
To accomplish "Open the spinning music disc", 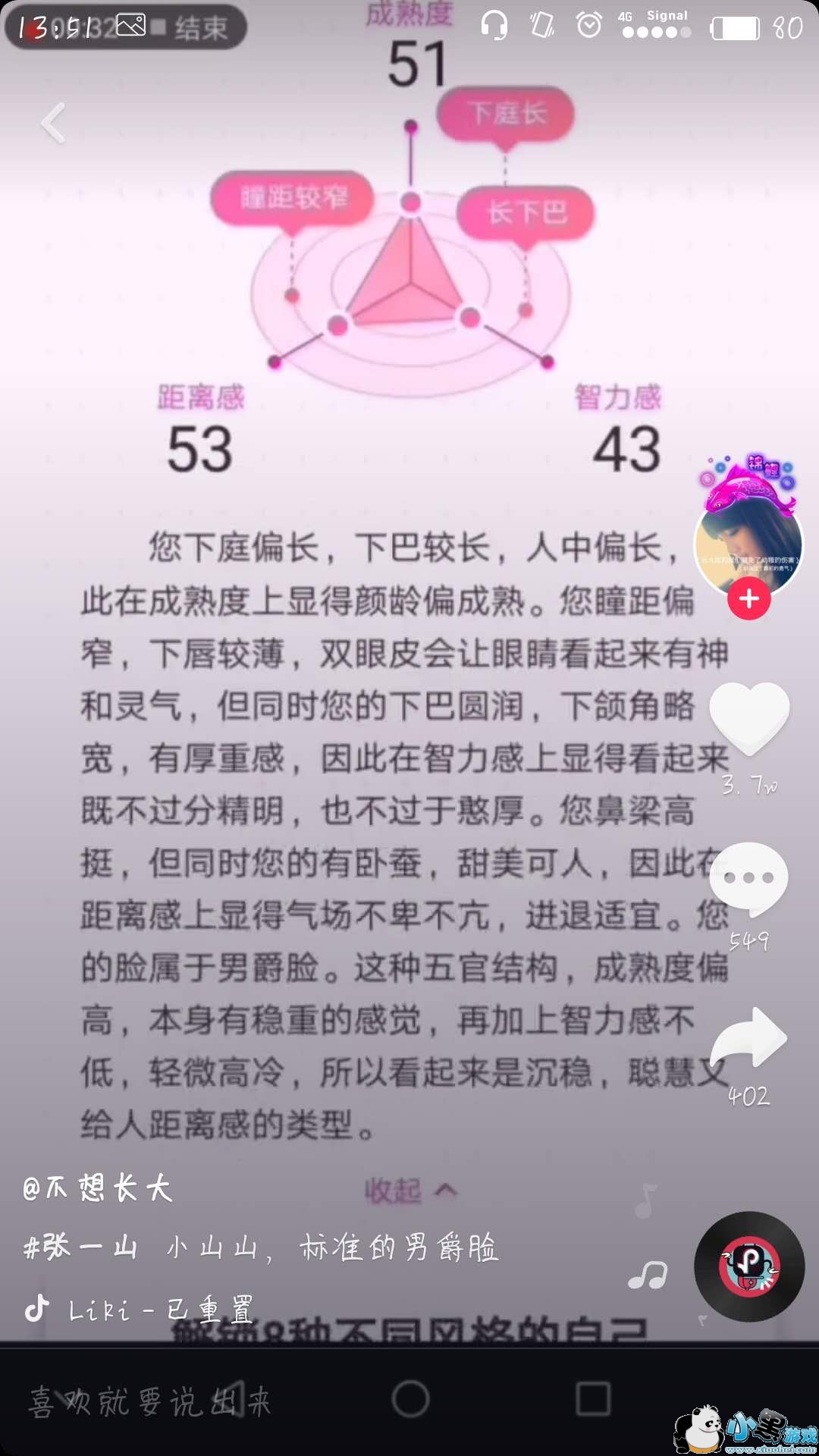I will (x=749, y=1266).
